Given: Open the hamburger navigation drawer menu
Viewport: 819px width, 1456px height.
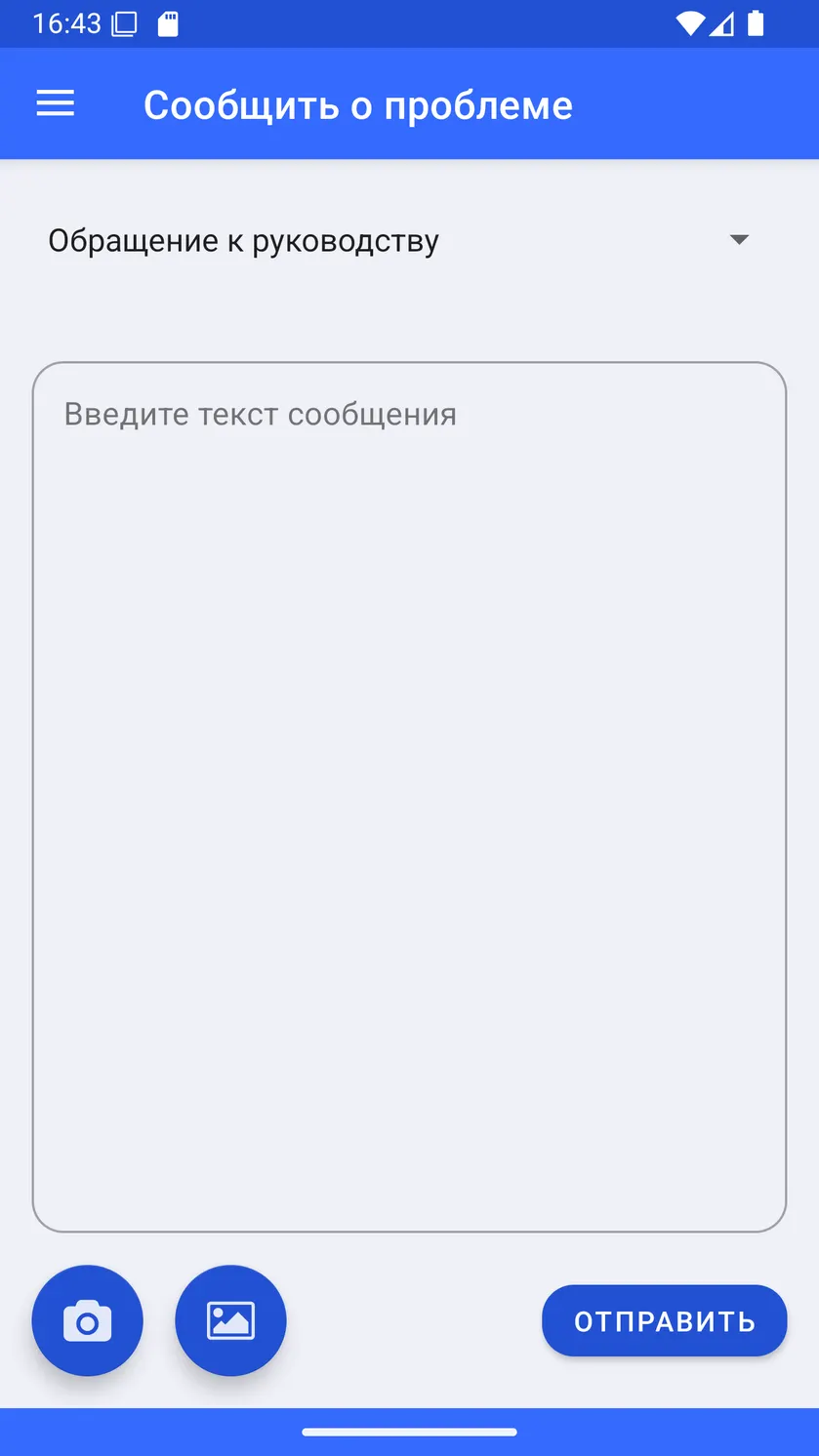Looking at the screenshot, I should tap(56, 103).
